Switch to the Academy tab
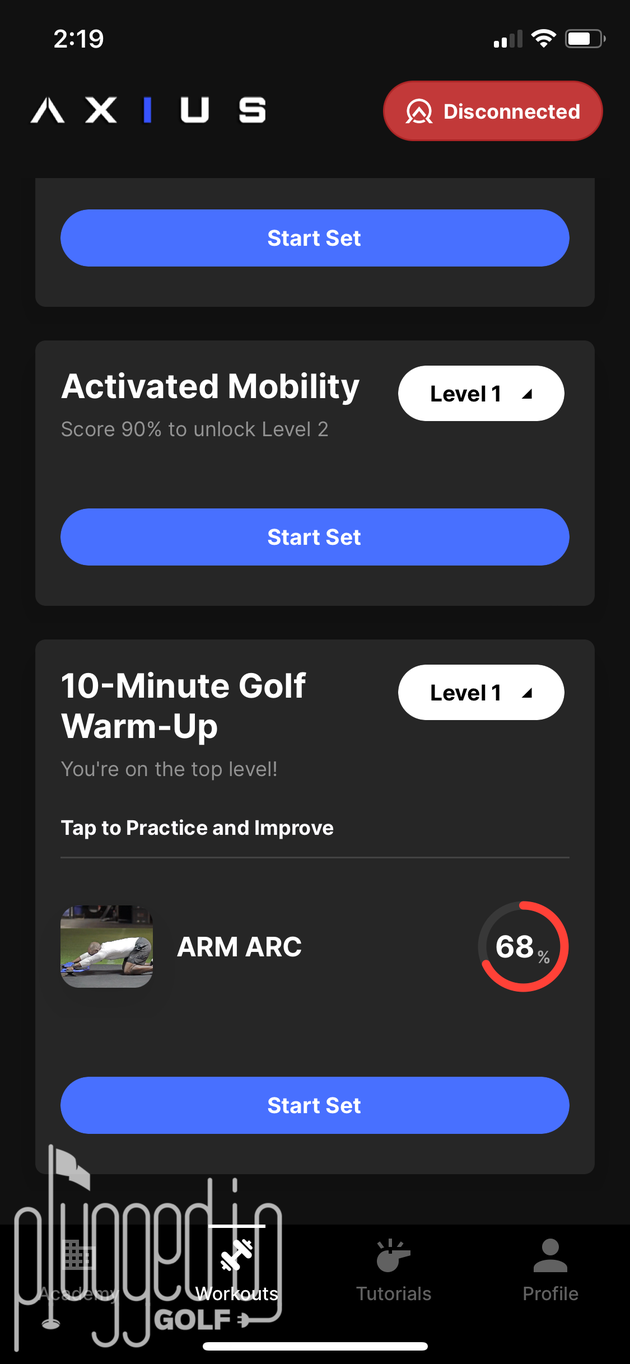This screenshot has width=630, height=1364. tap(78, 1270)
